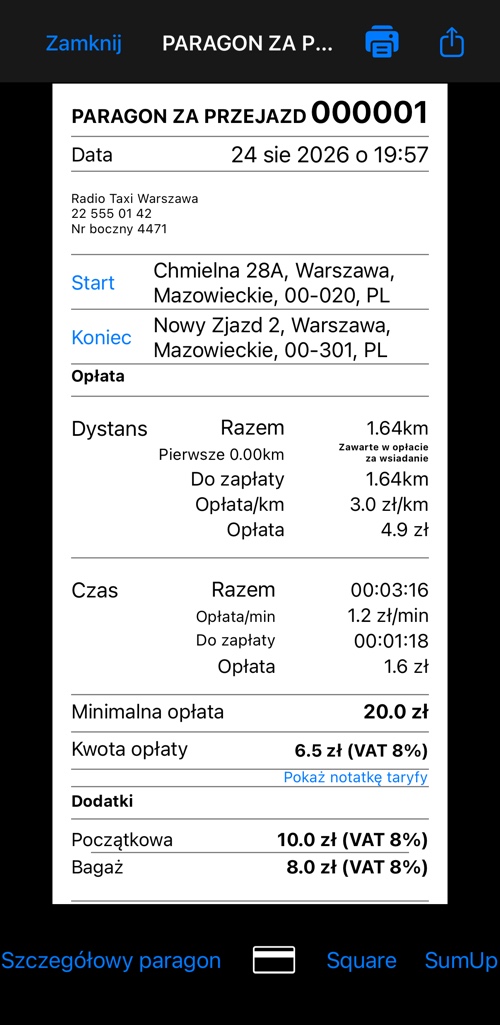Open the share sheet icon
Viewport: 500px width, 1025px height.
(452, 43)
